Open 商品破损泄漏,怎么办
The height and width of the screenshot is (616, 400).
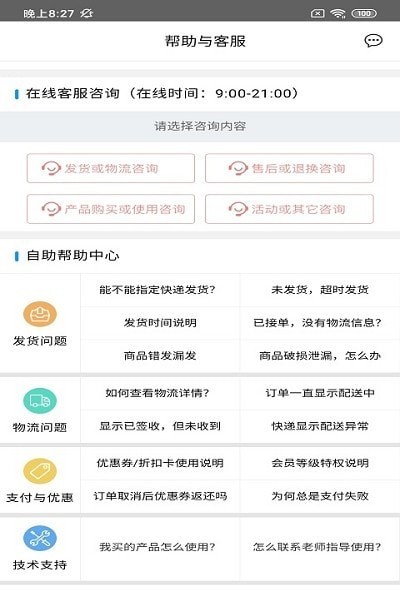coord(320,356)
